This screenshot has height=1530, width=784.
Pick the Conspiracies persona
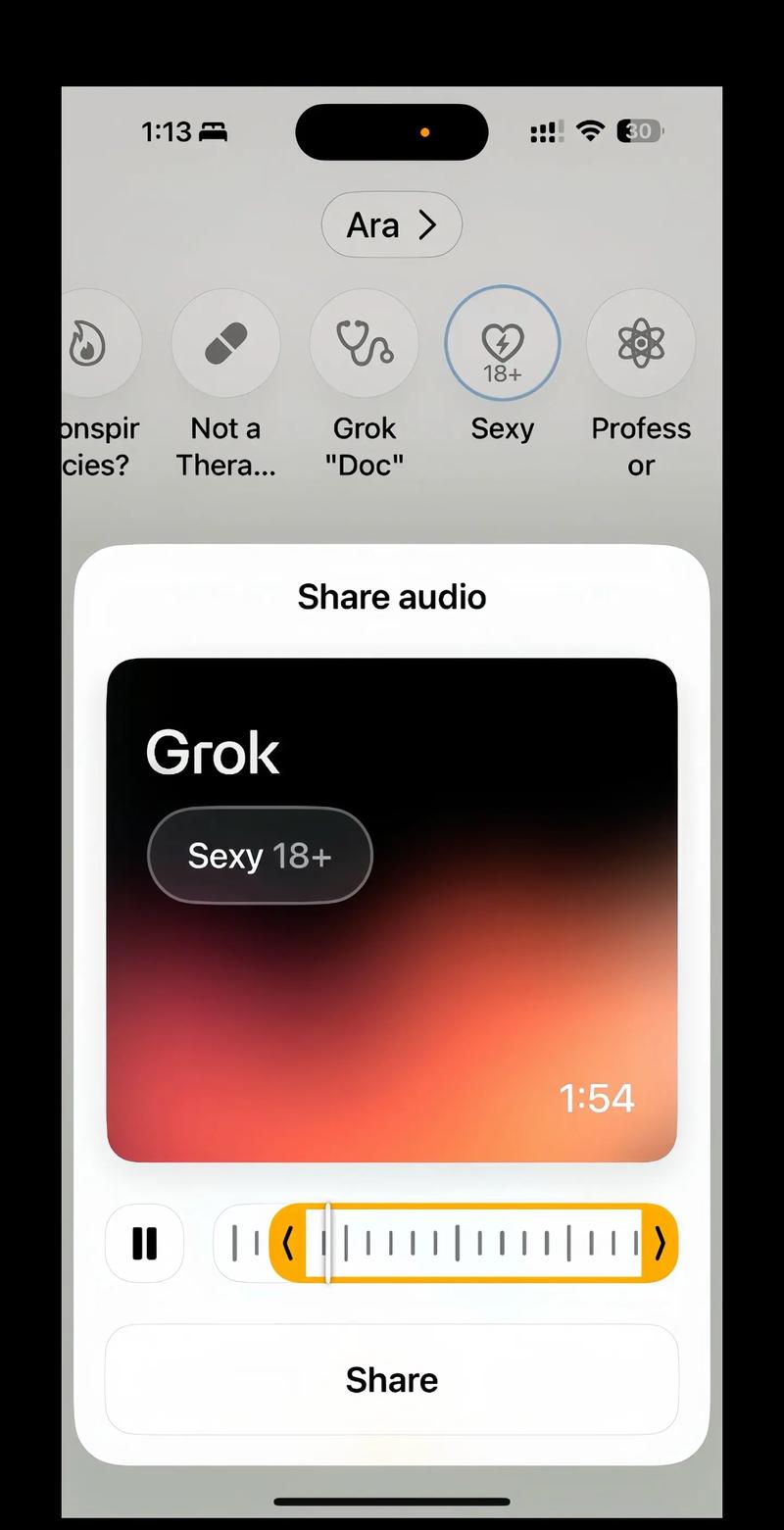pyautogui.click(x=98, y=344)
